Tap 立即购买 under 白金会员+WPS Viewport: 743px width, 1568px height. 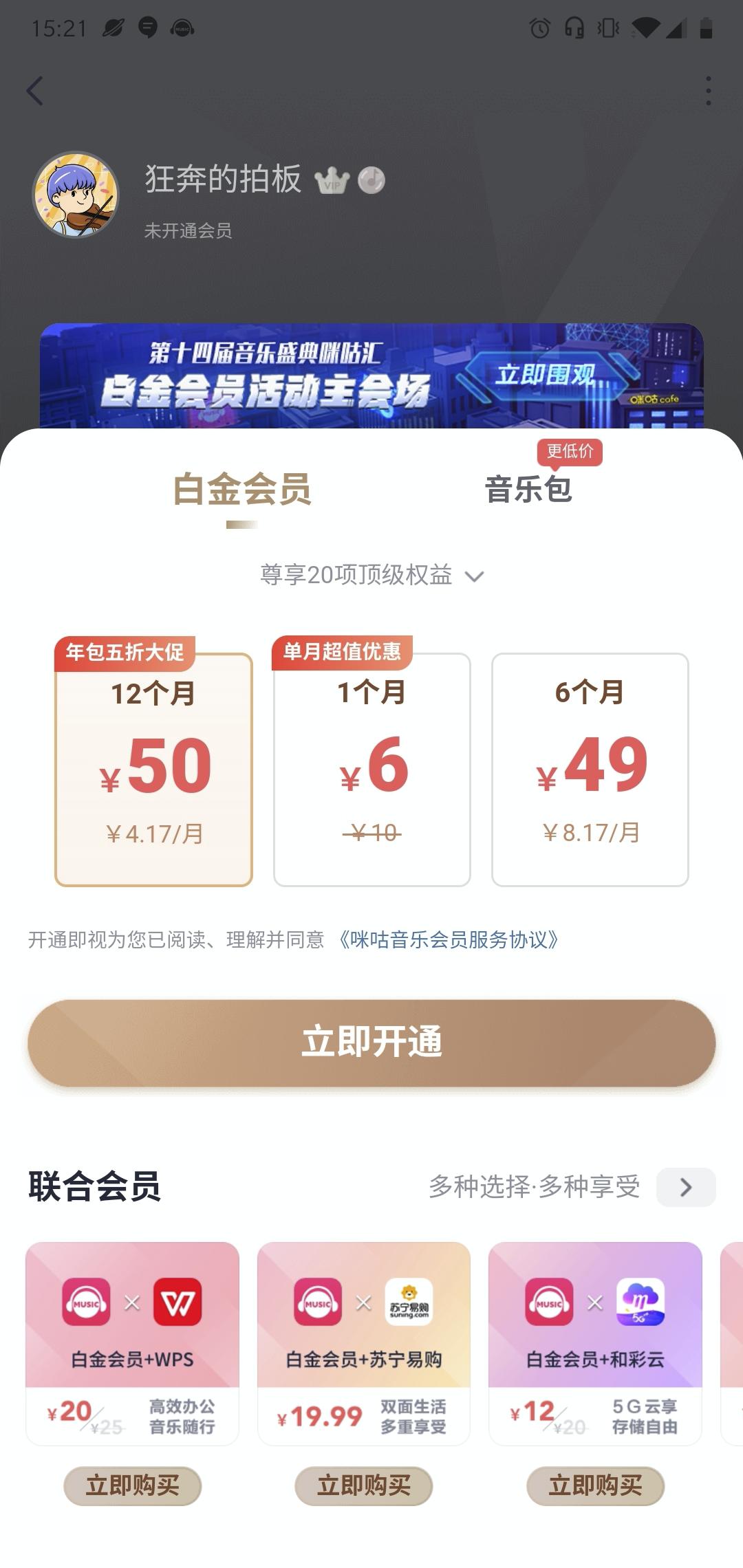click(x=133, y=1487)
